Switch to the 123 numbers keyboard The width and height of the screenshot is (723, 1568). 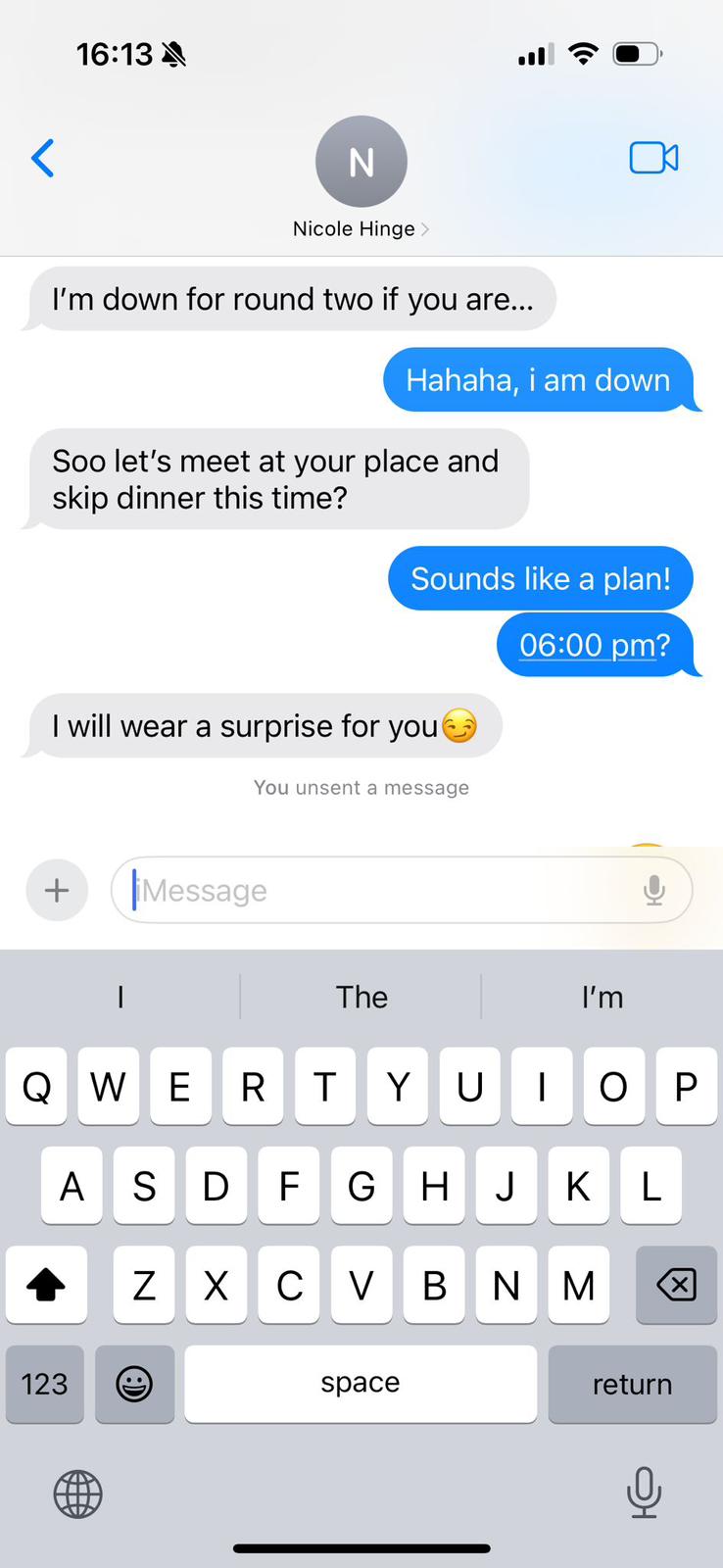click(44, 1384)
